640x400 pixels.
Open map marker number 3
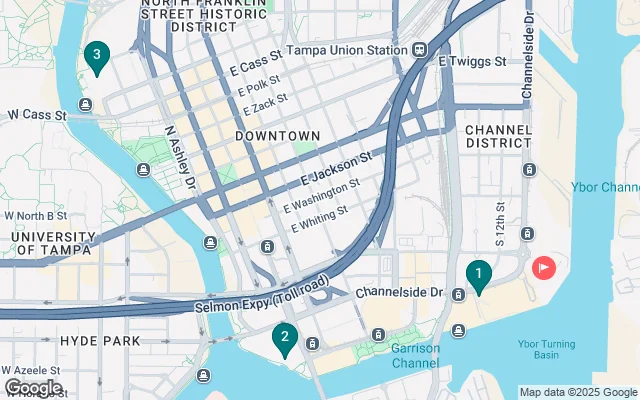(x=96, y=56)
